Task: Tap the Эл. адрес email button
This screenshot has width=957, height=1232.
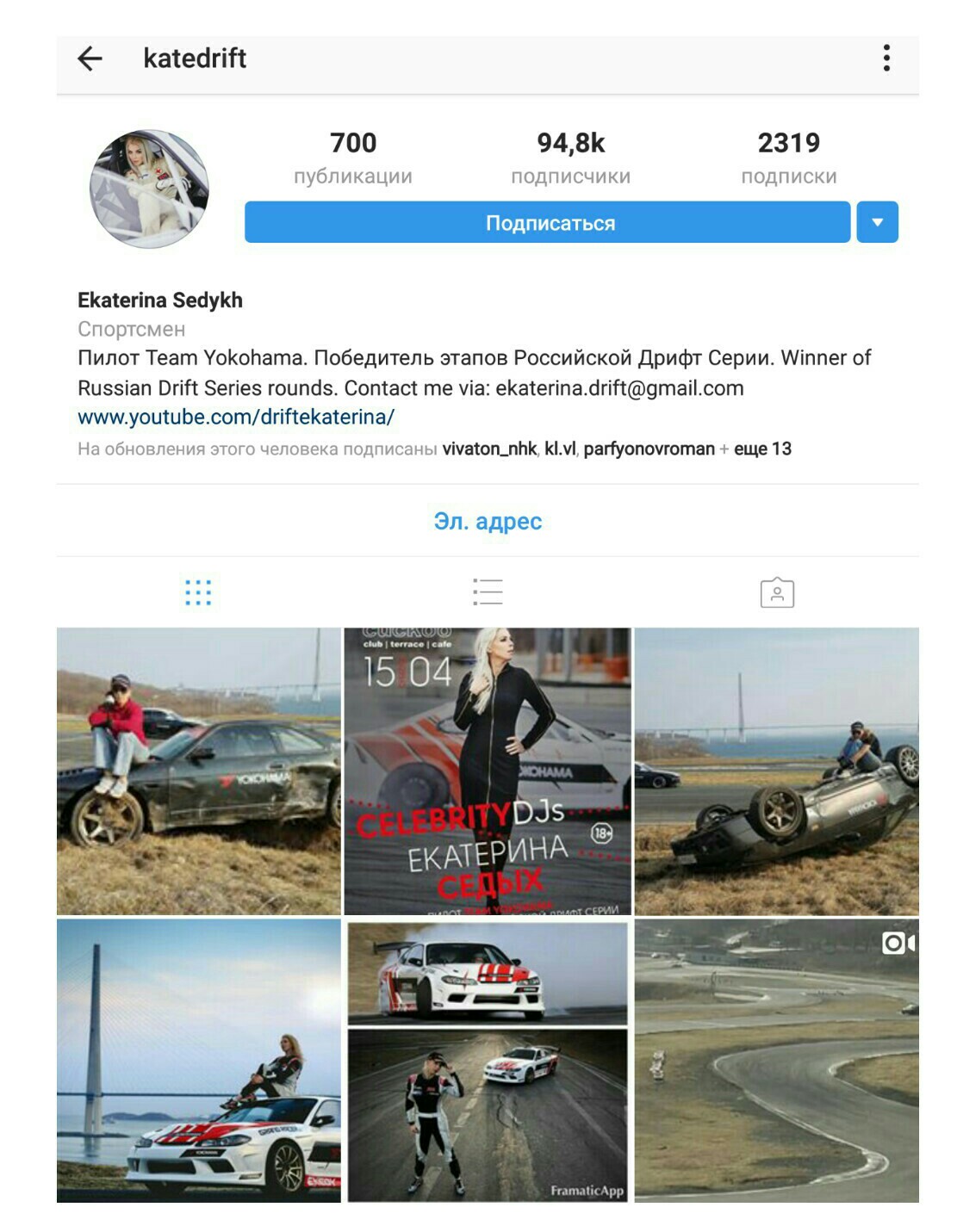Action: coord(488,522)
